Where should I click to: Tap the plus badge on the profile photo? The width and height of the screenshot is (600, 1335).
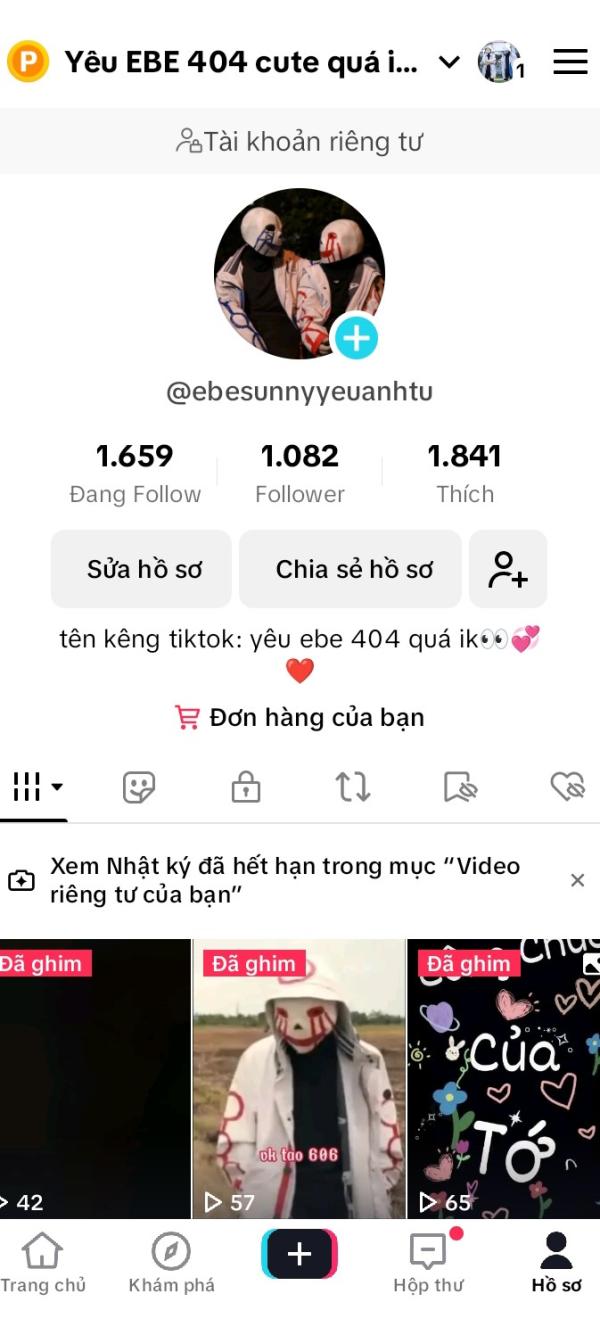click(x=356, y=340)
